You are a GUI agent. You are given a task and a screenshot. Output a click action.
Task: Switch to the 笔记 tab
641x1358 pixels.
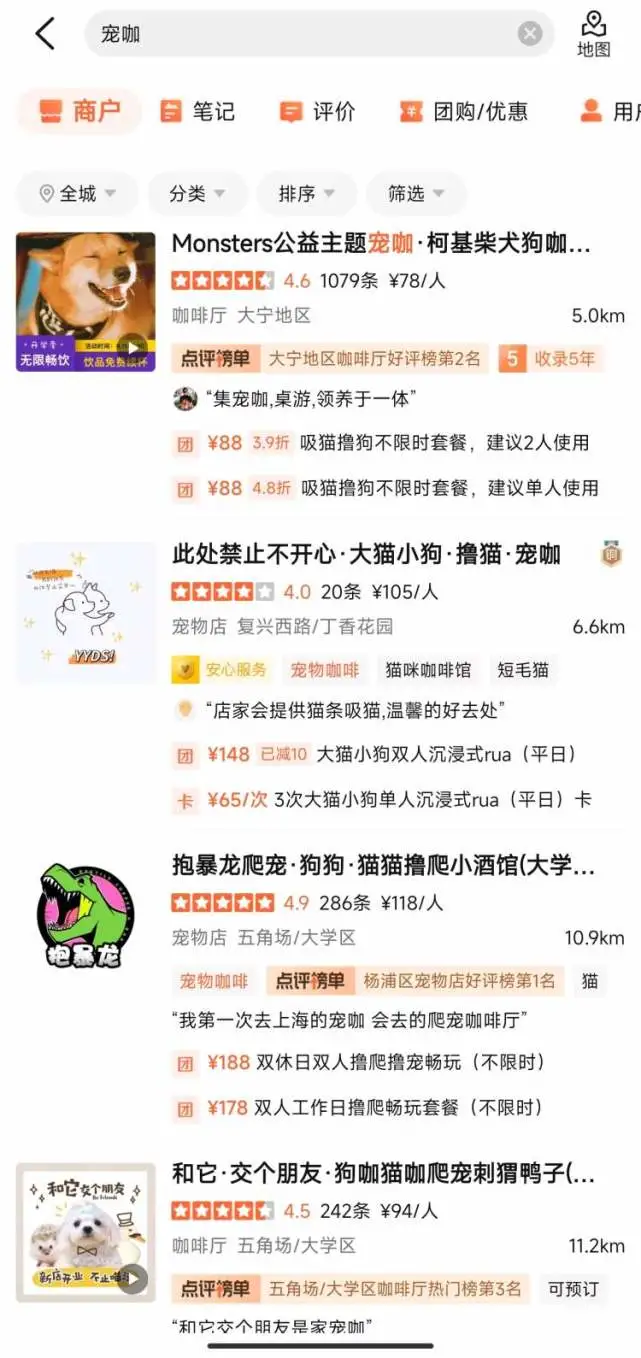click(x=198, y=111)
